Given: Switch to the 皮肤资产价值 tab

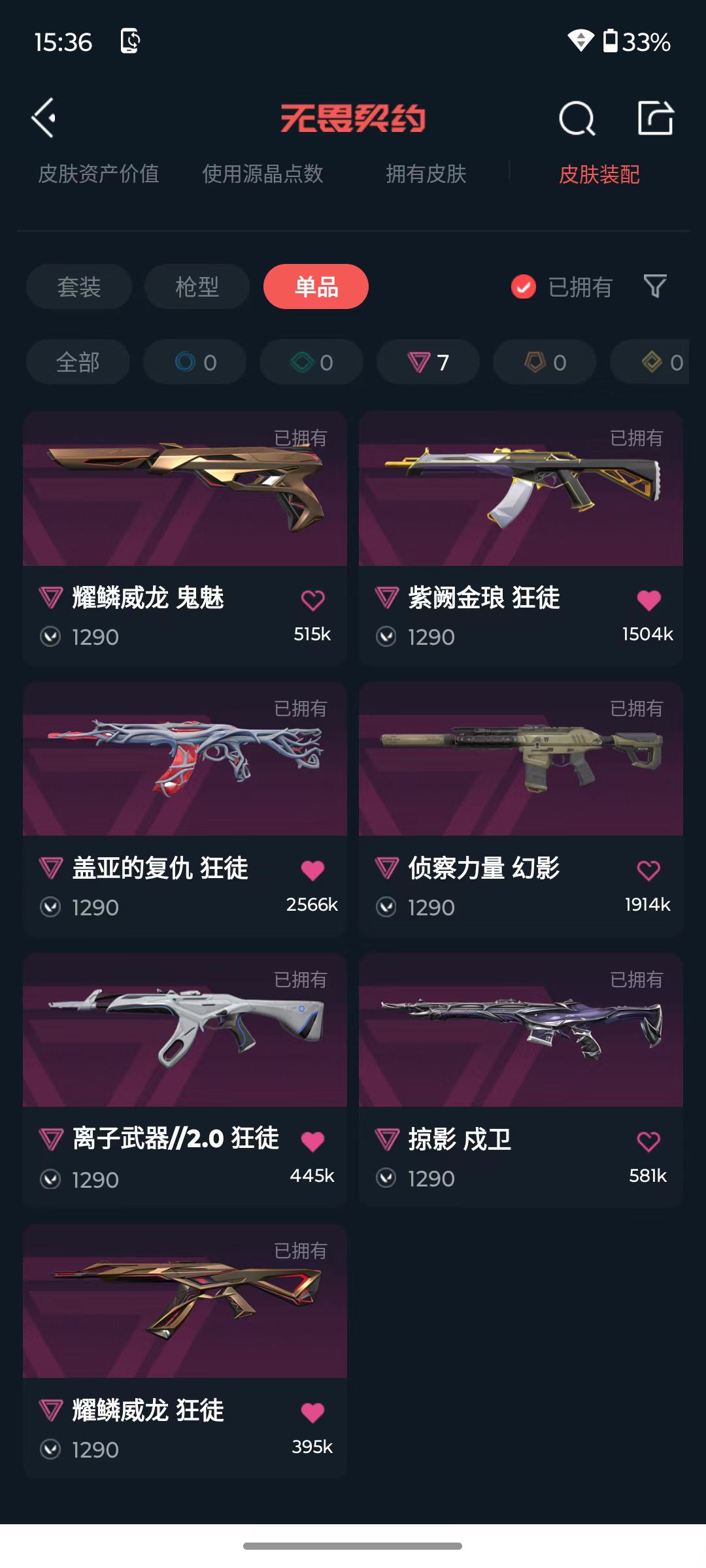Looking at the screenshot, I should pos(99,174).
